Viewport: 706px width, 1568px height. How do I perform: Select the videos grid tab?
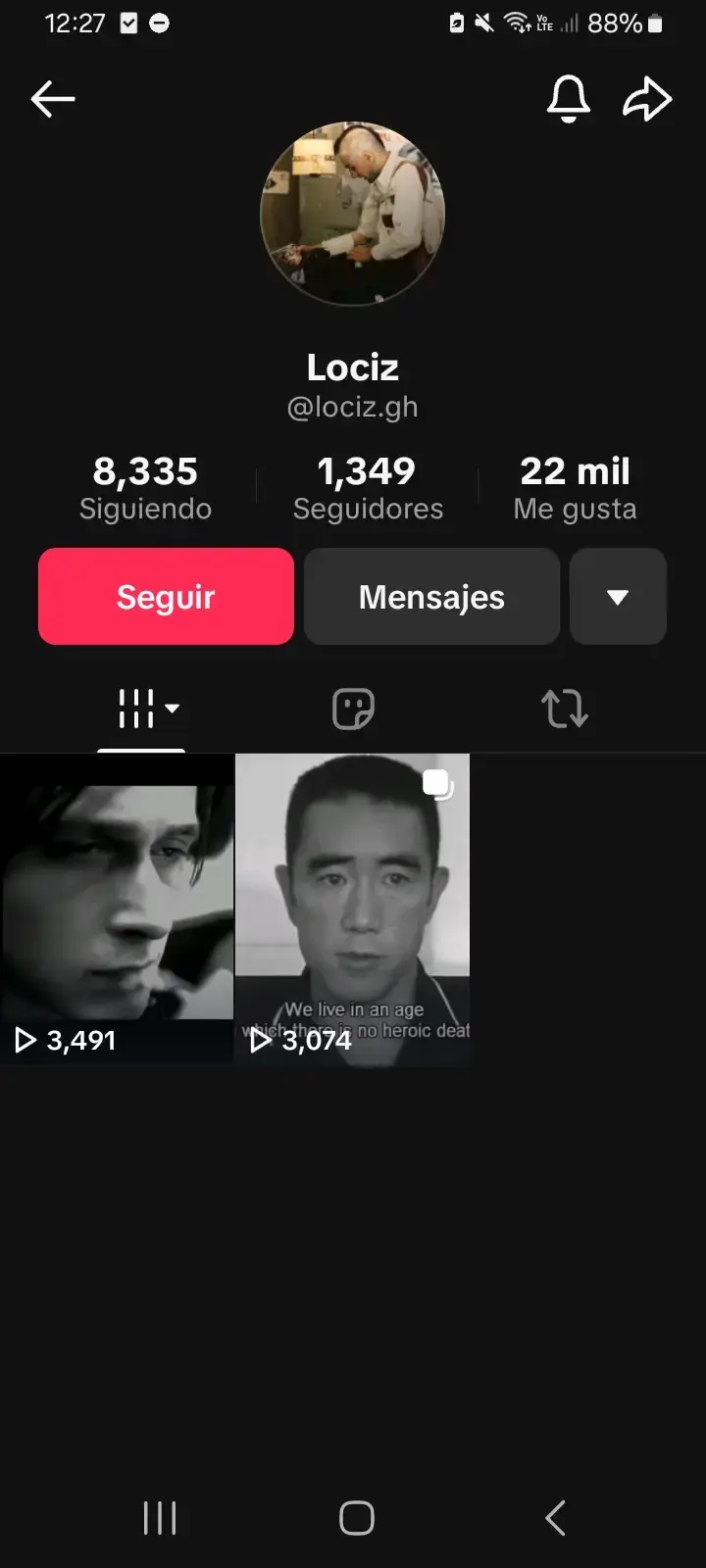(142, 709)
